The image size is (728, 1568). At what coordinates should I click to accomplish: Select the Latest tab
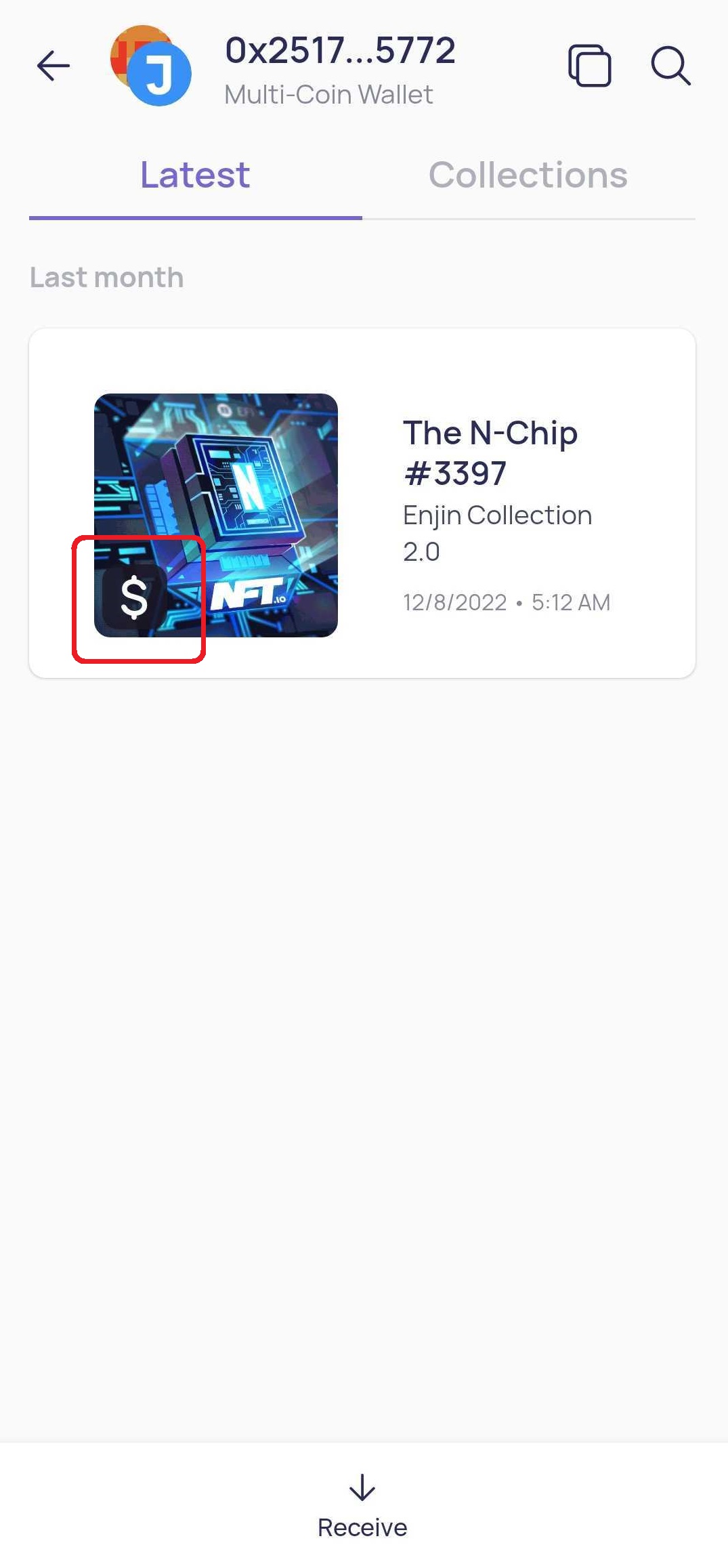(x=195, y=175)
